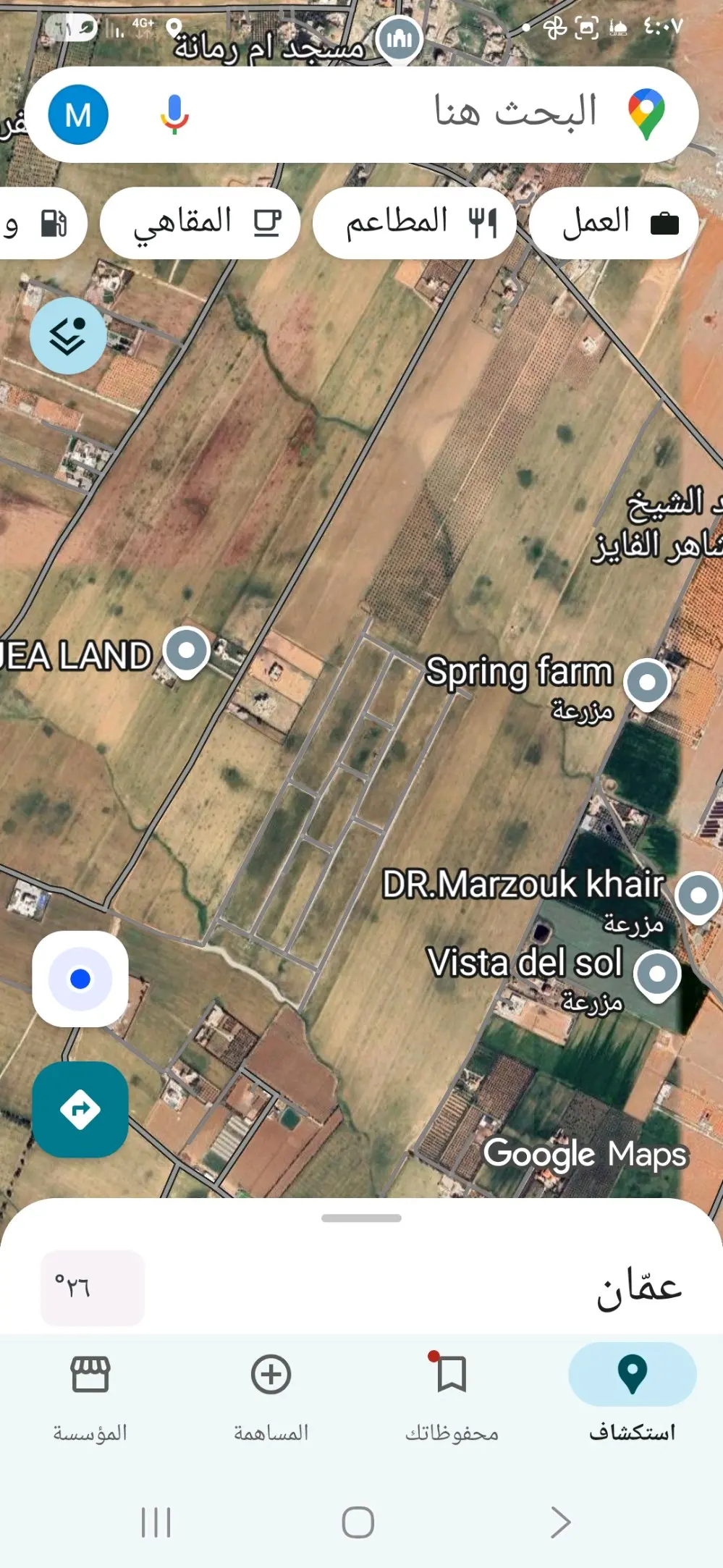Select the المطاعم restaurants chip

tap(414, 222)
